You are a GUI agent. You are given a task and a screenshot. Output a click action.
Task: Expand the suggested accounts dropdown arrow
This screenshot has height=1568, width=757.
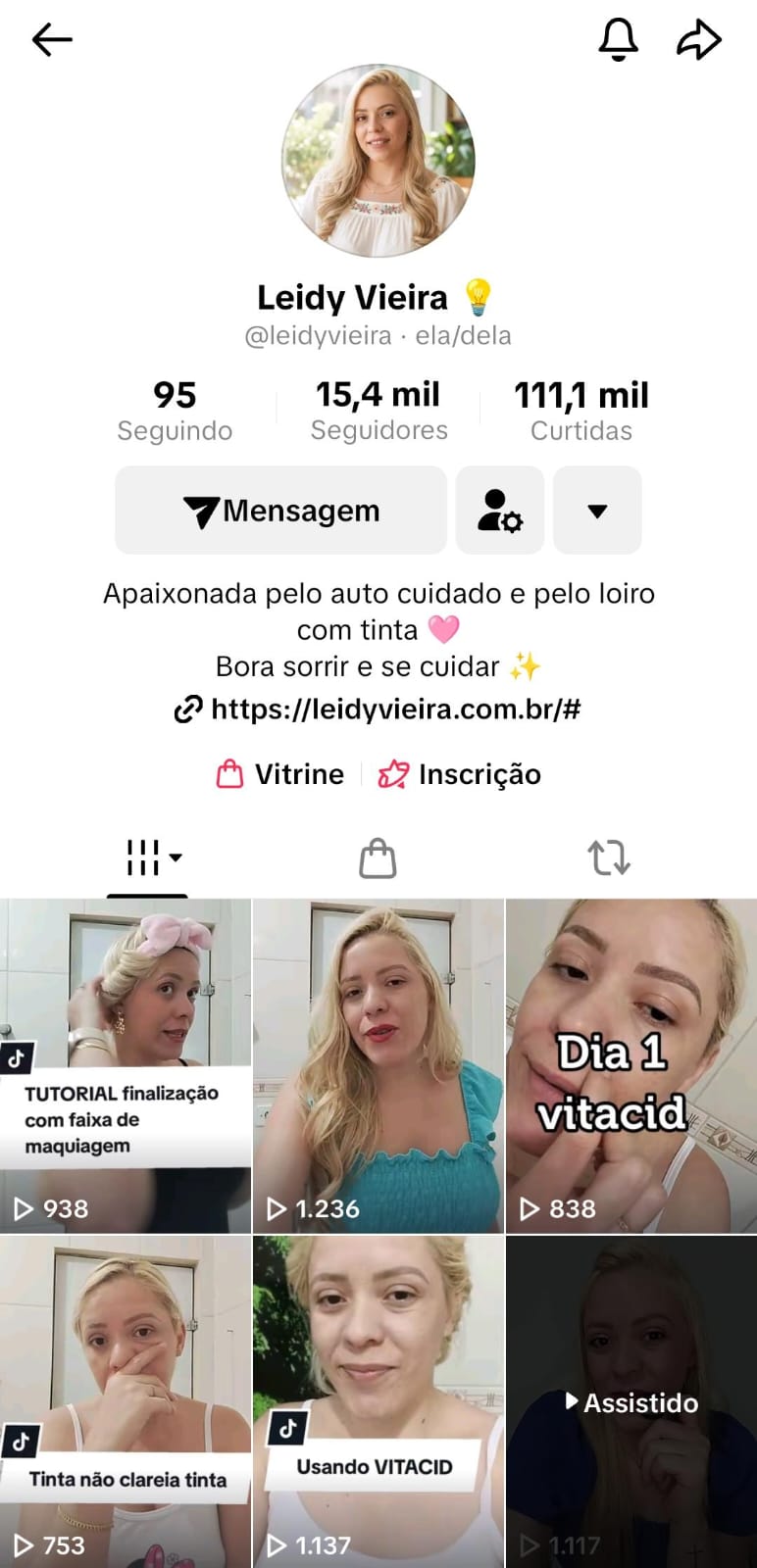tap(597, 511)
